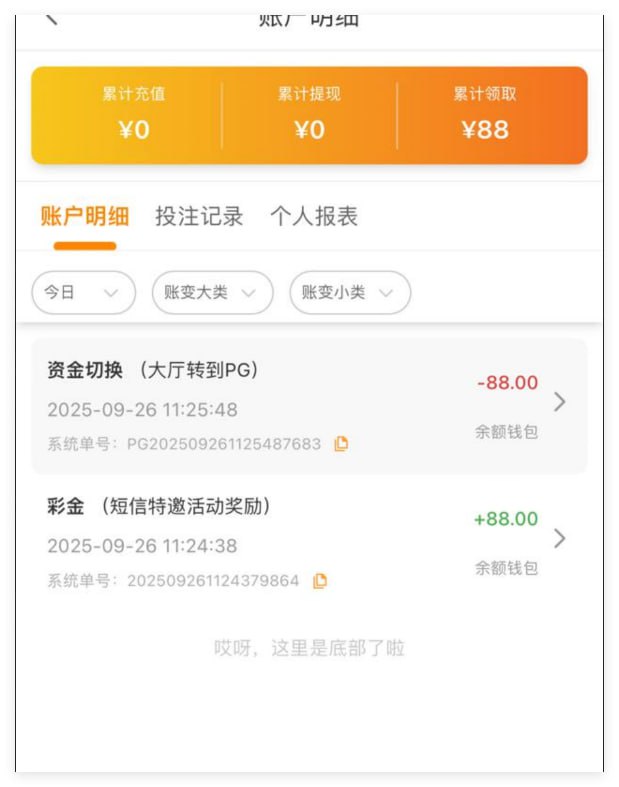Viewport: 619px width, 787px height.
Task: Switch to the 投注记录 tab
Action: click(x=199, y=217)
